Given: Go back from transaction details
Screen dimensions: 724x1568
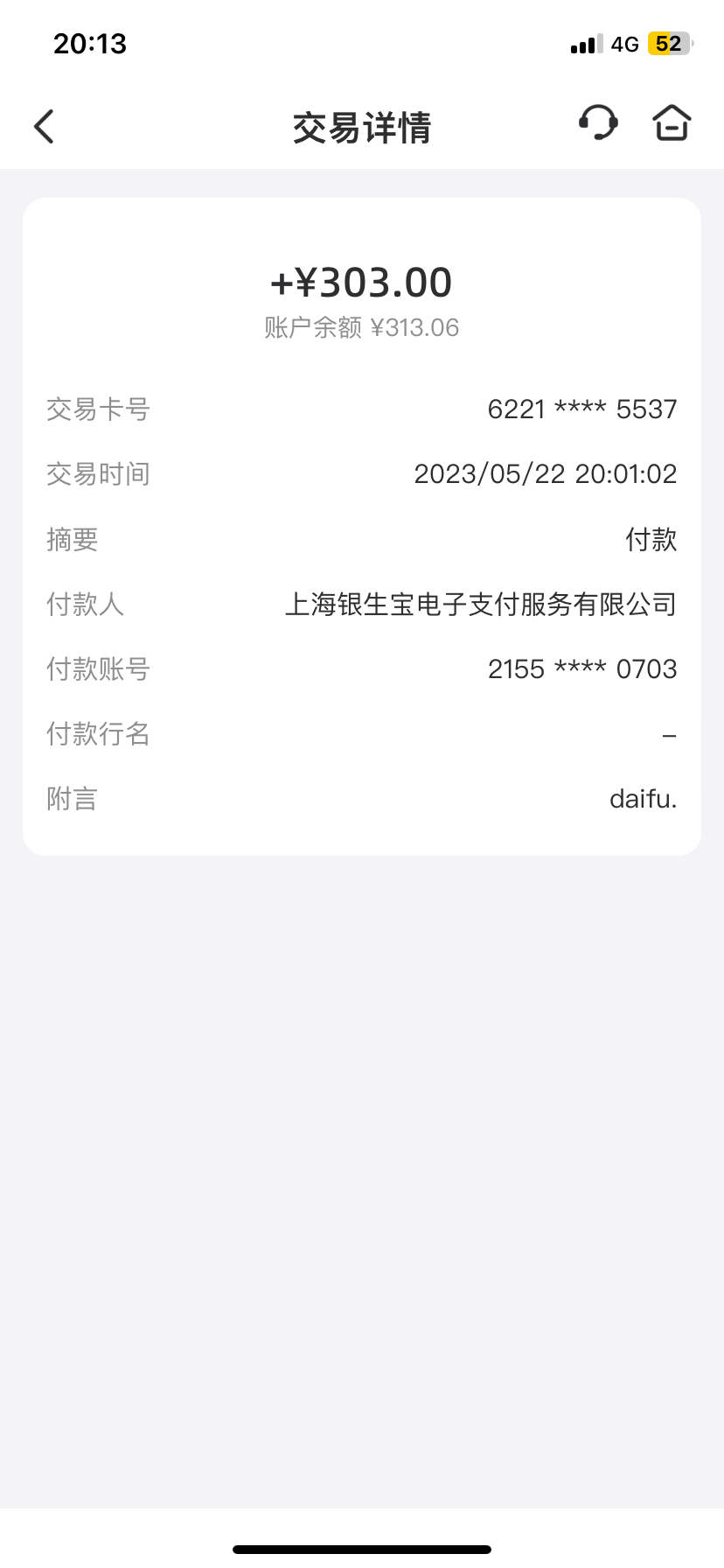Looking at the screenshot, I should click(44, 126).
